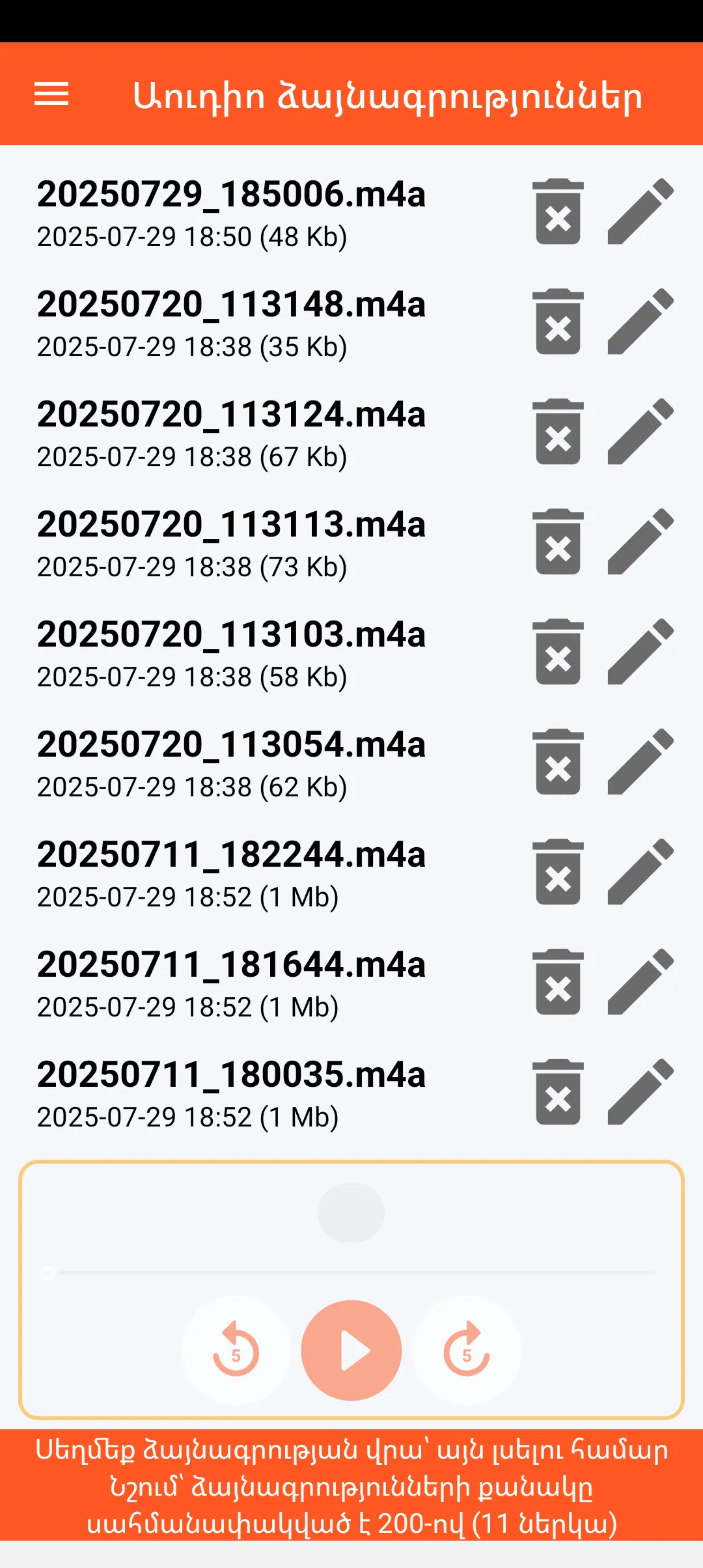
Task: Choose recording 20250711_180035.m4a for playback
Action: (x=231, y=1093)
